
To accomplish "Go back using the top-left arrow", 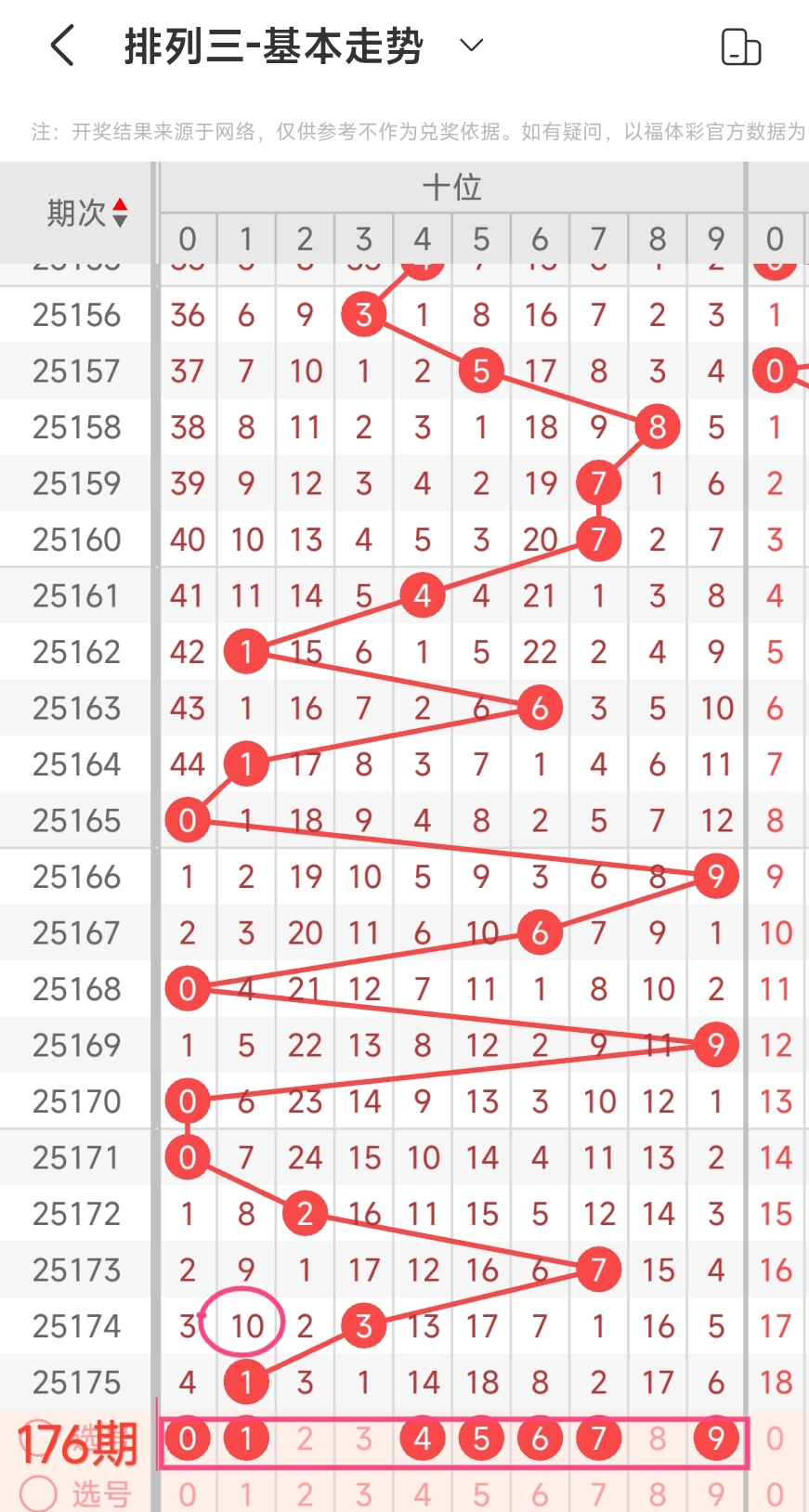I will [x=62, y=46].
